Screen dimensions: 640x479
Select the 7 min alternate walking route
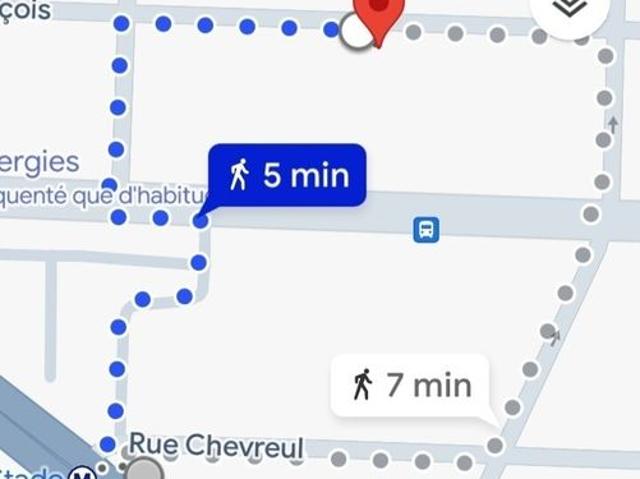[x=410, y=384]
